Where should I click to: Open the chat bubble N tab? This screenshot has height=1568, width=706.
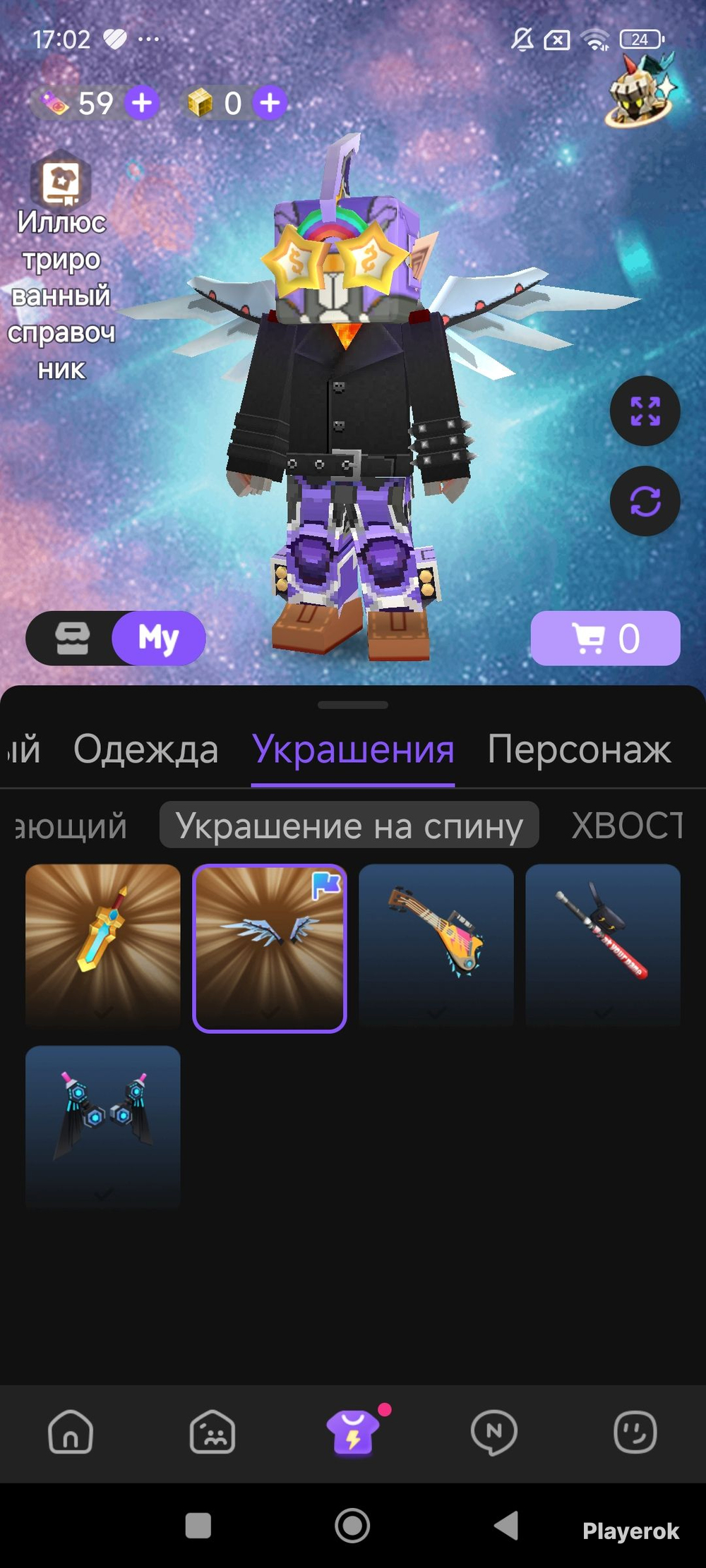point(494,1433)
